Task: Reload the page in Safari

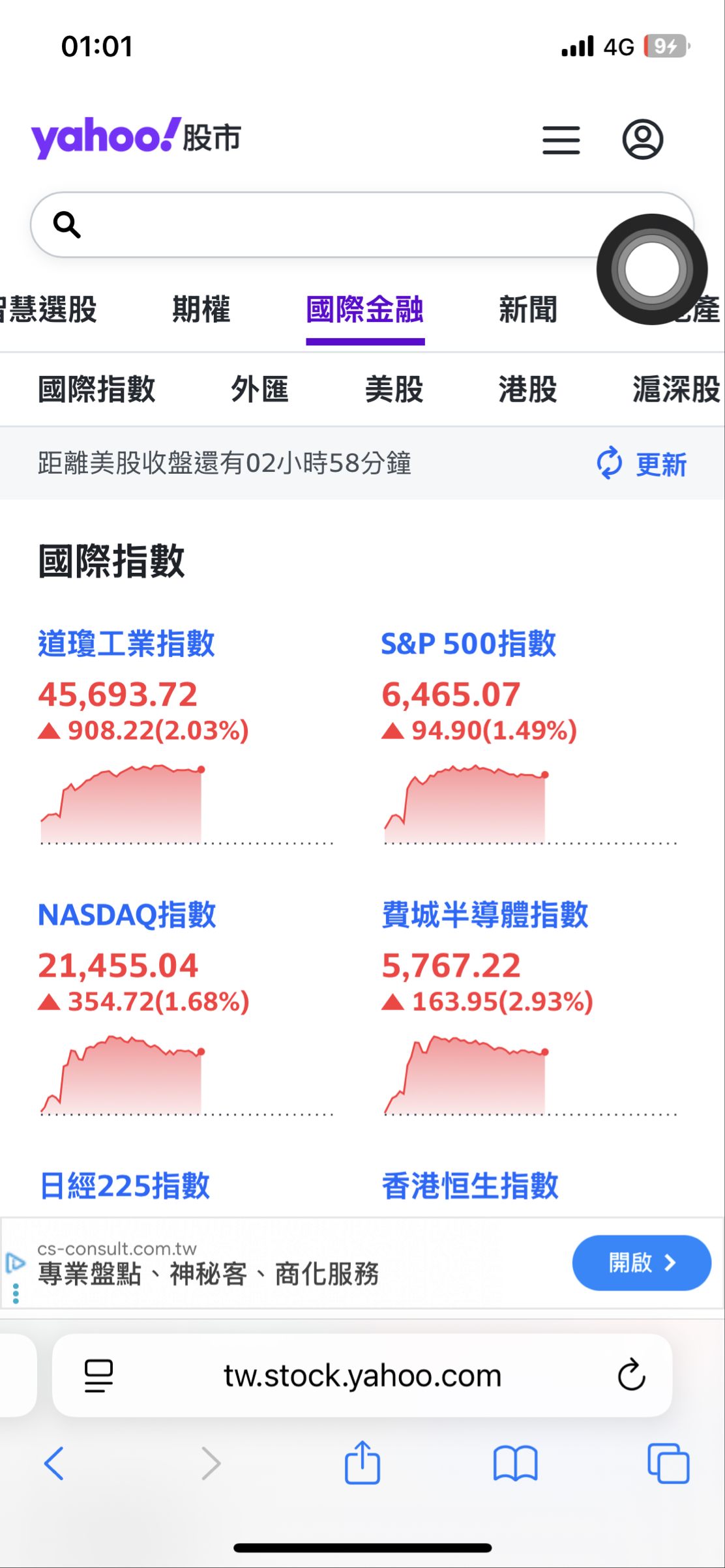Action: click(x=631, y=1375)
